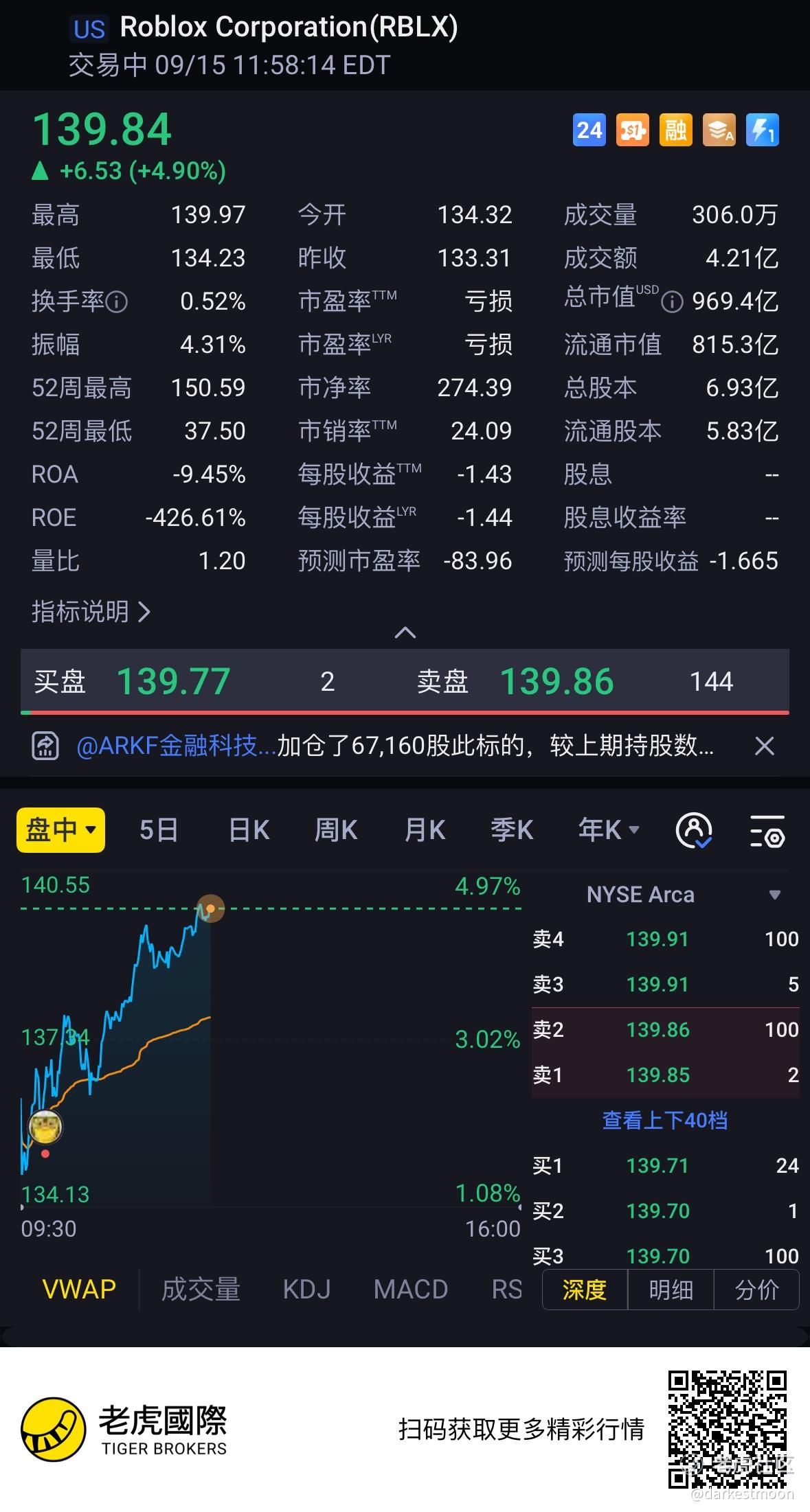Switch chart to 周K view
The height and width of the screenshot is (1512, 810).
(336, 830)
